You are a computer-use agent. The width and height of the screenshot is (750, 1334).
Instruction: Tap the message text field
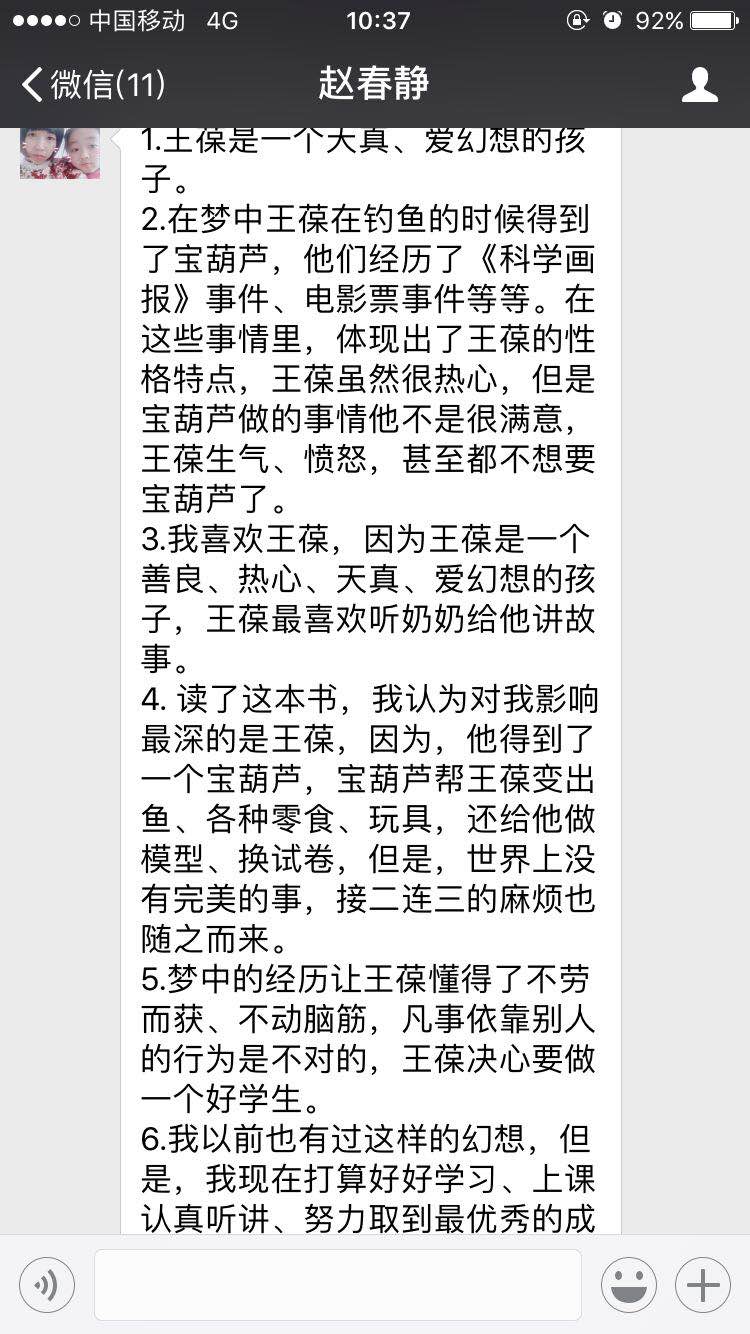point(338,1285)
